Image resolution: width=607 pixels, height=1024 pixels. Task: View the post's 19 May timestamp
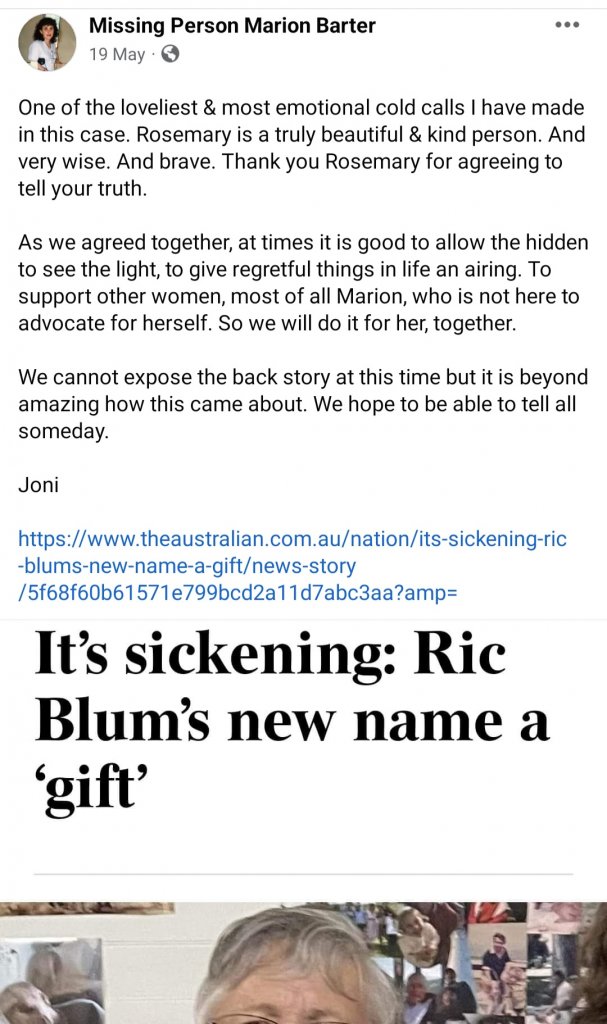pyautogui.click(x=117, y=54)
